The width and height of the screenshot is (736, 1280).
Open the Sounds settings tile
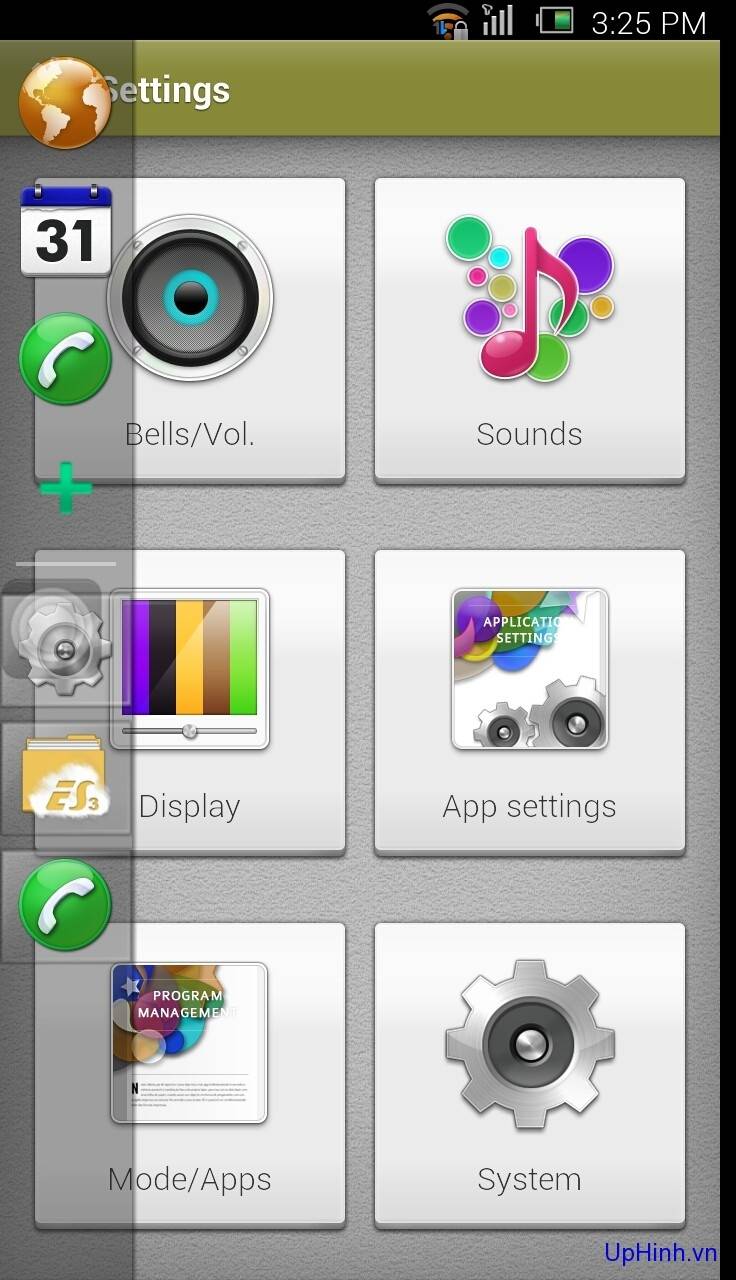pos(529,330)
